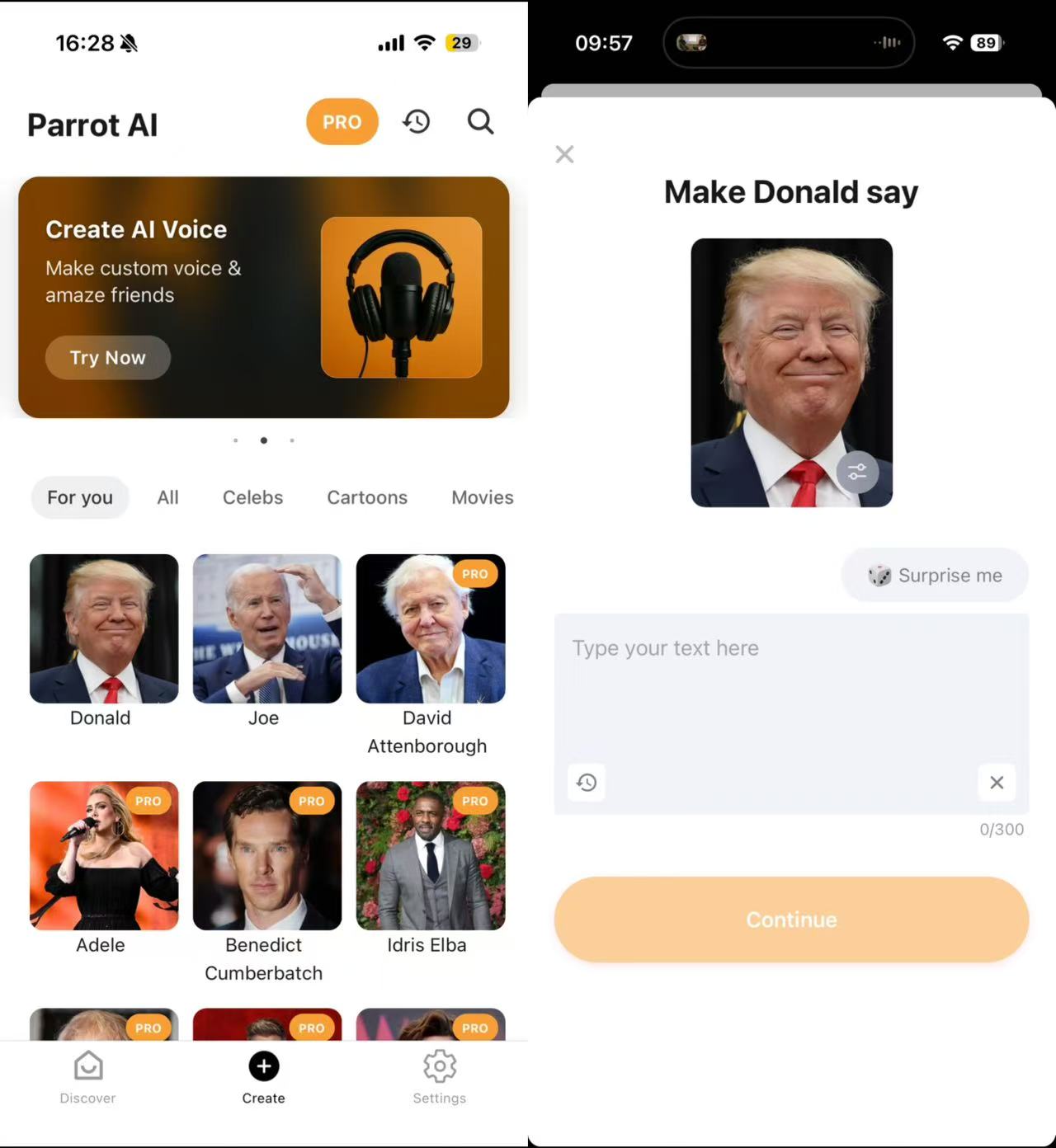Switch to the All category tab

(x=167, y=497)
